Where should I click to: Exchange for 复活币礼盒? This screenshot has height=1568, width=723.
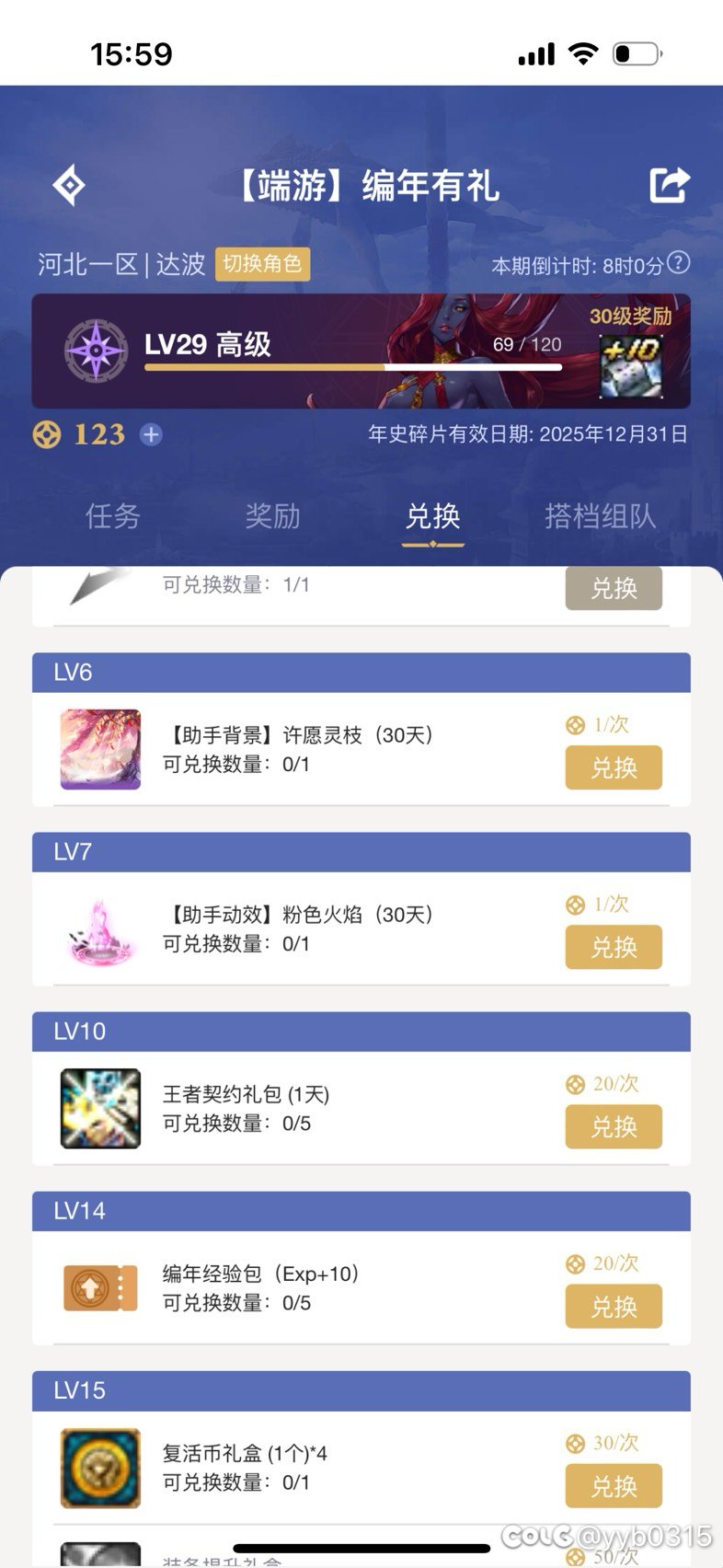(x=613, y=1485)
